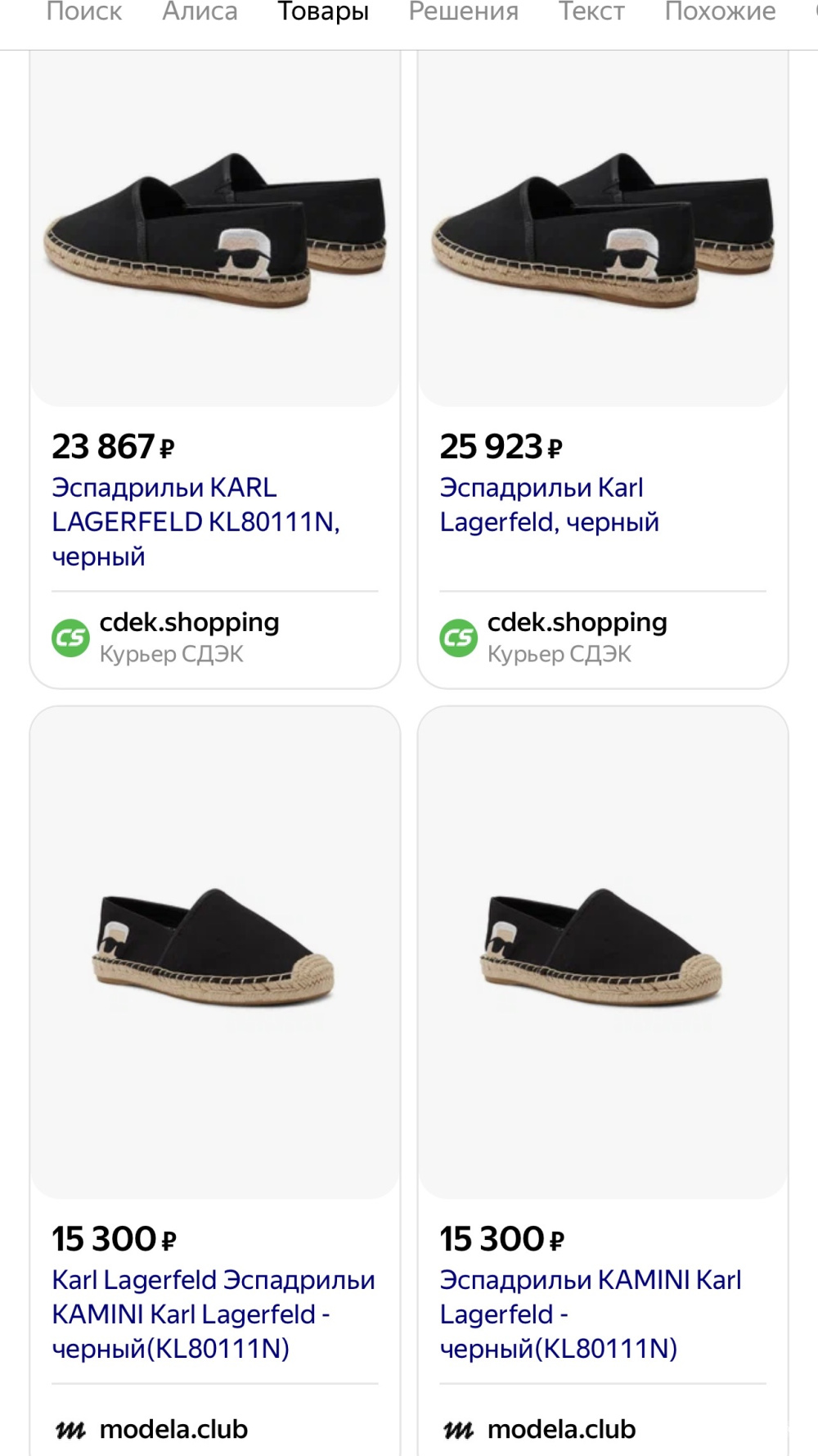Click the price 23 867 ₽
The height and width of the screenshot is (1456, 818).
(x=115, y=447)
